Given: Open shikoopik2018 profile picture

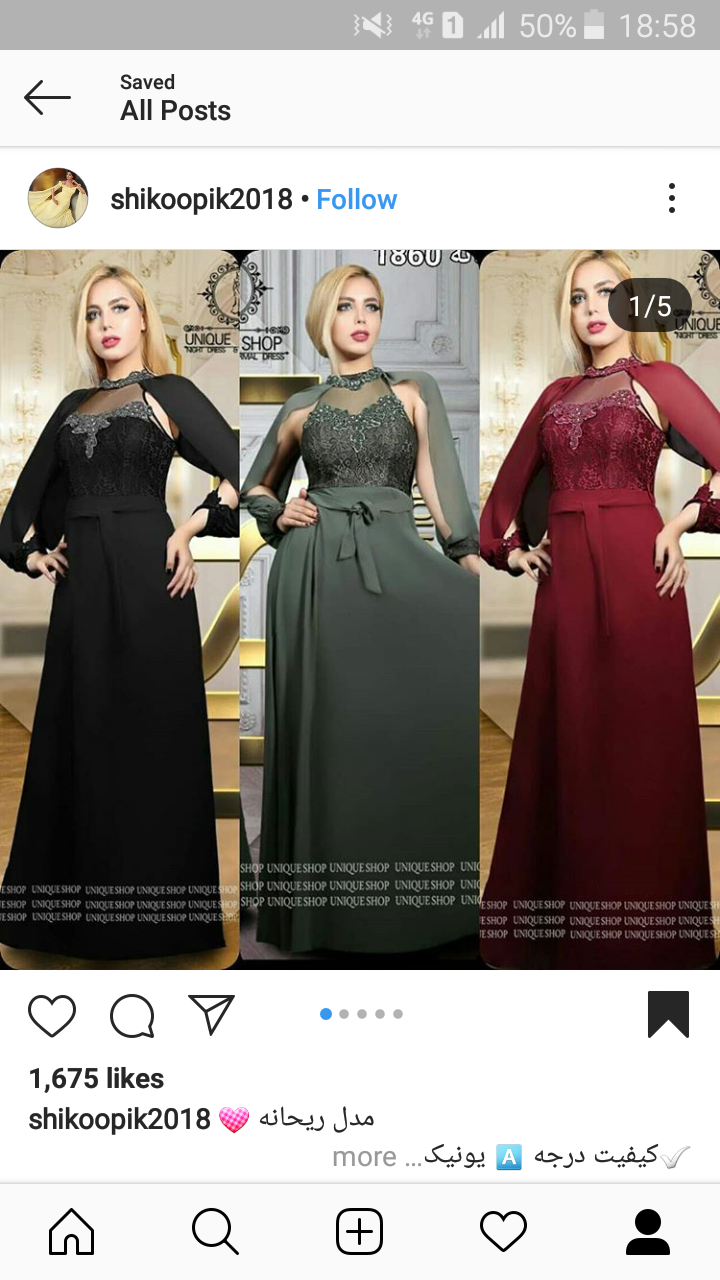Looking at the screenshot, I should [x=58, y=198].
